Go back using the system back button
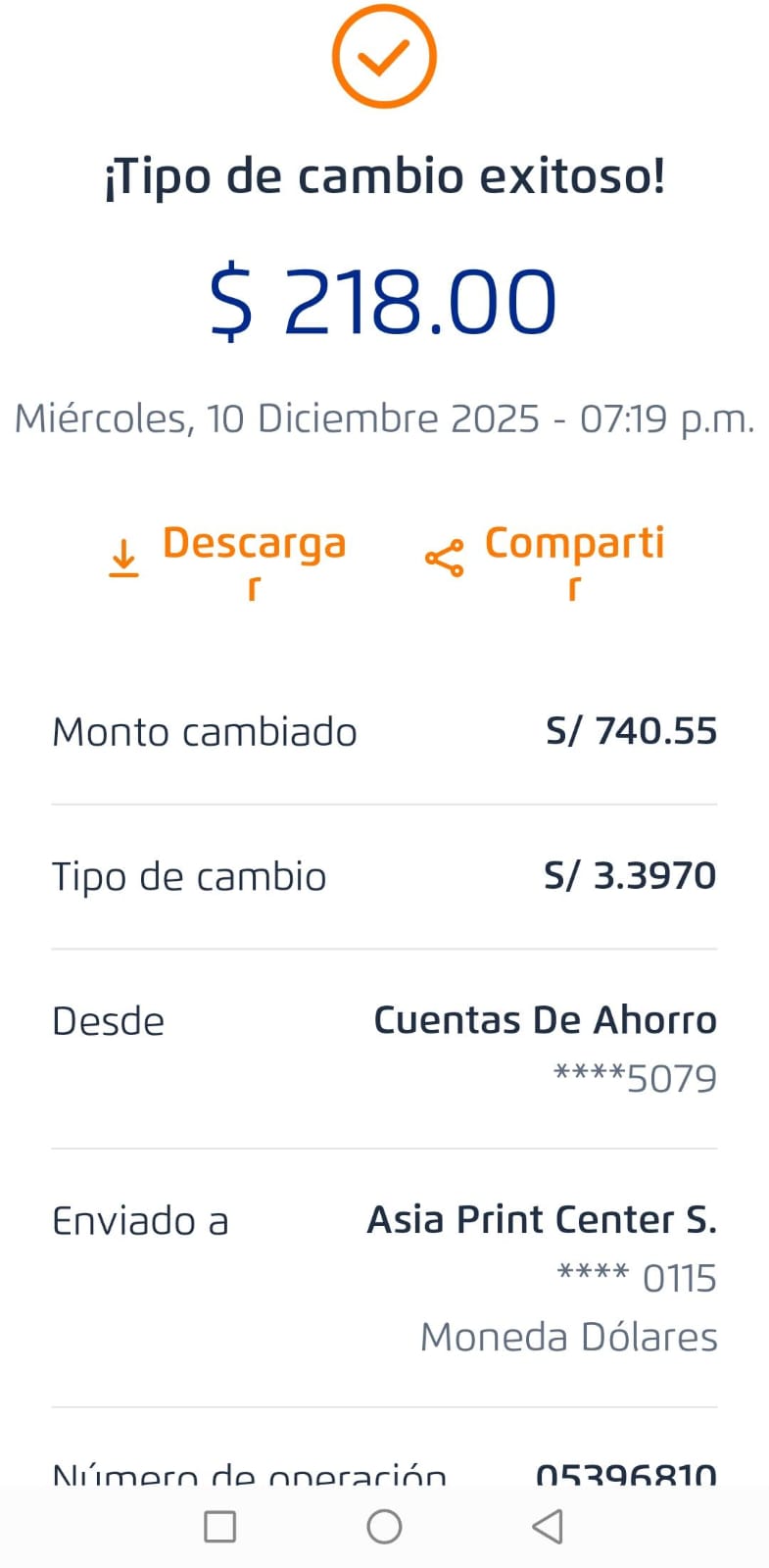Screen dimensions: 769x1568 548,1526
